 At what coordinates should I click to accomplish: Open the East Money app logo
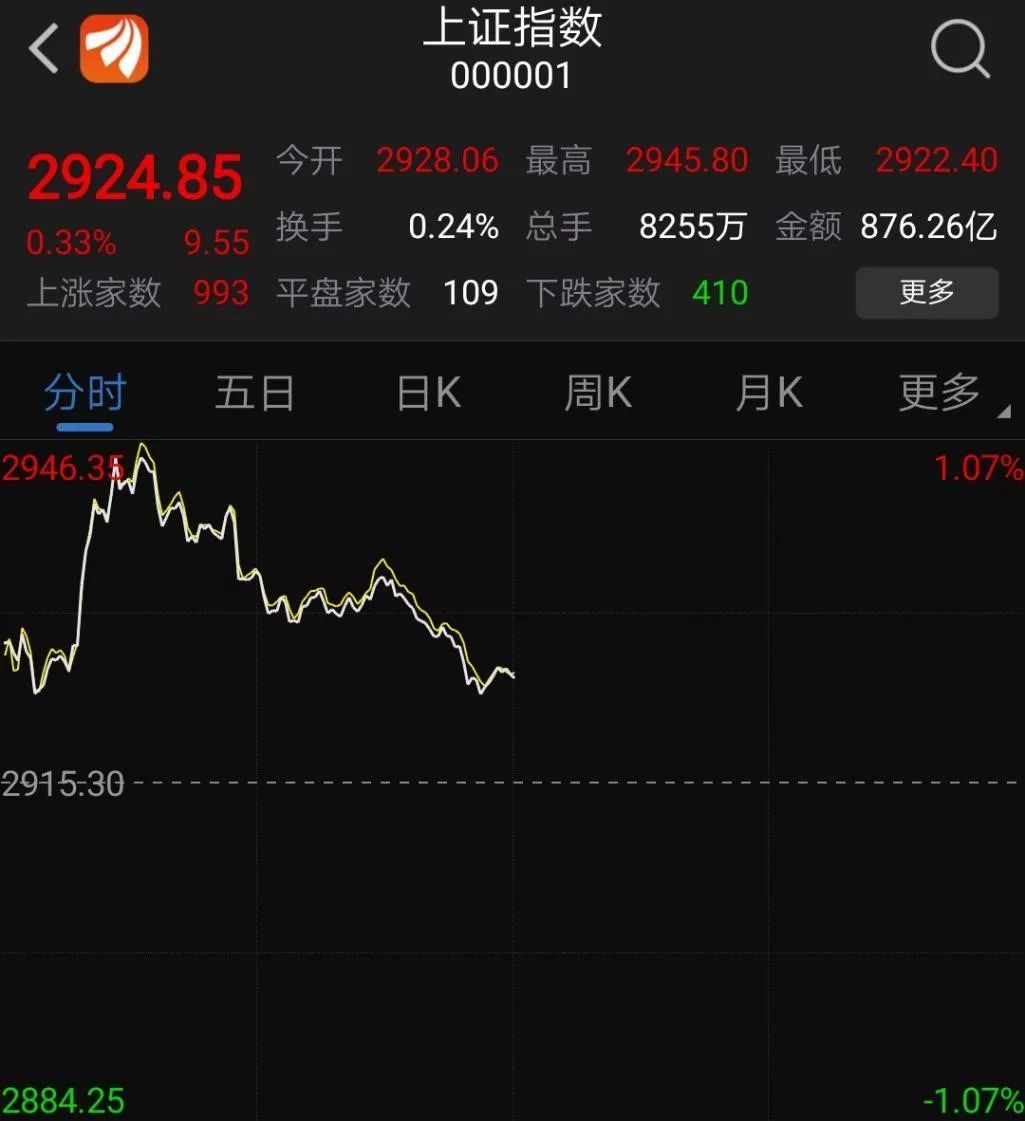pyautogui.click(x=113, y=48)
